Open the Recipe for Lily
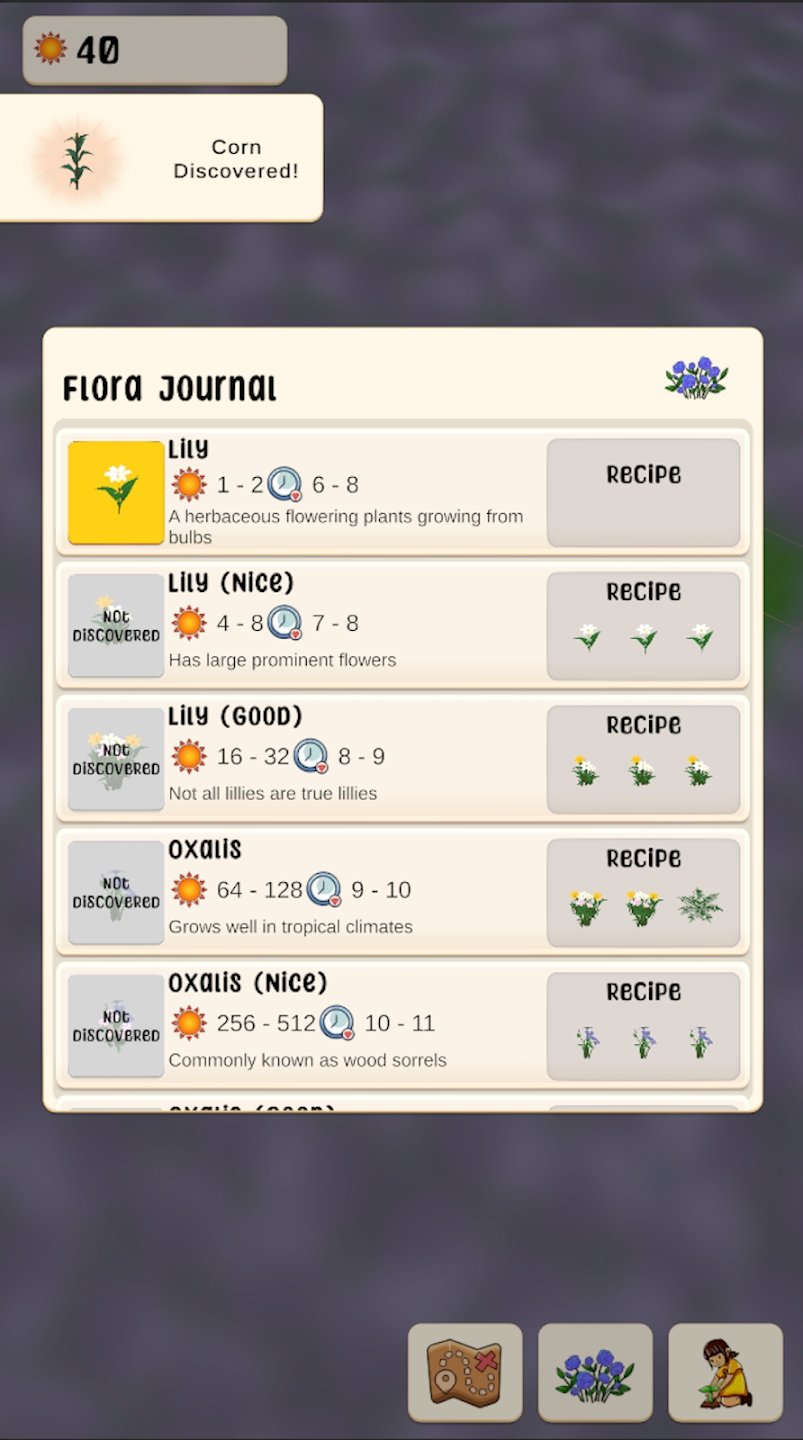This screenshot has height=1440, width=803. (643, 492)
